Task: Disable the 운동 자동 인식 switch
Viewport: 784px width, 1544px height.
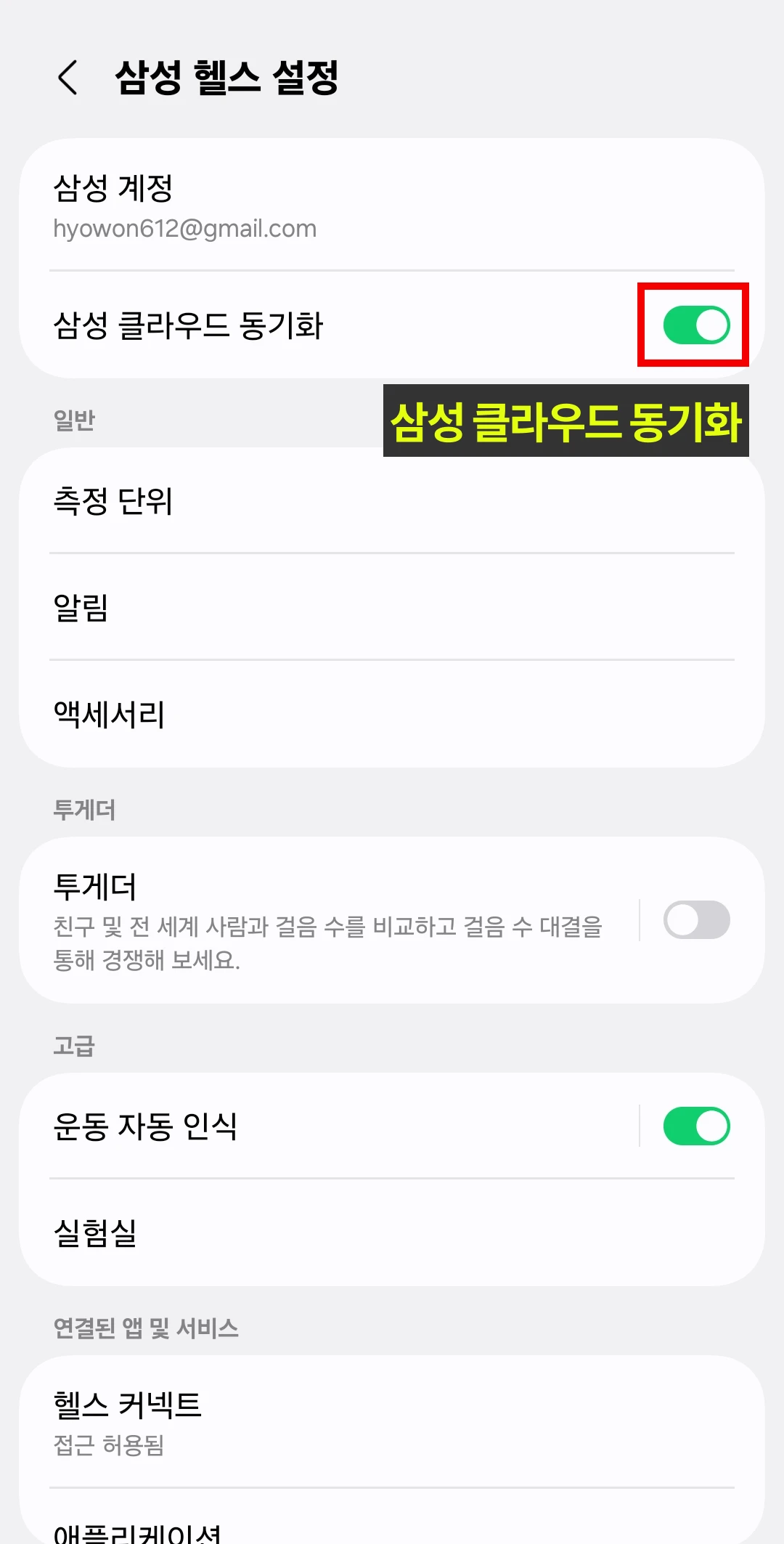Action: coord(695,1126)
